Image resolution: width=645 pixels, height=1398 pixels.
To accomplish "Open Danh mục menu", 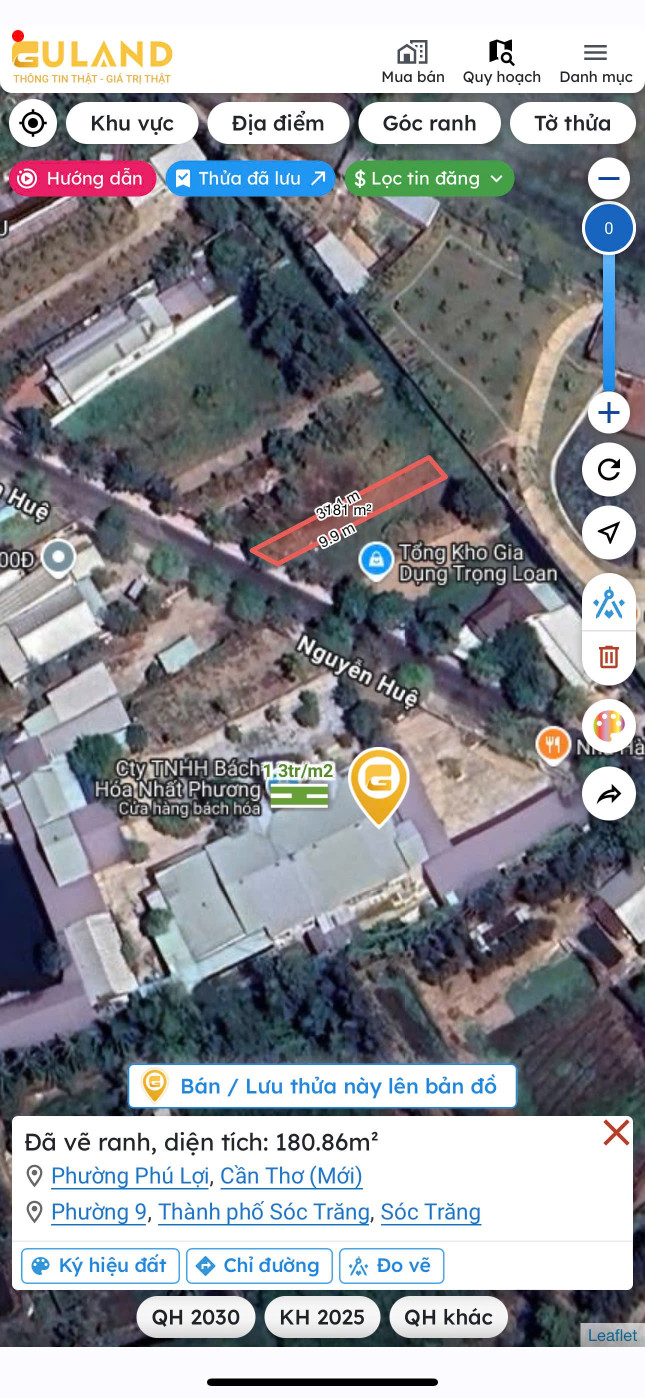I will 595,62.
